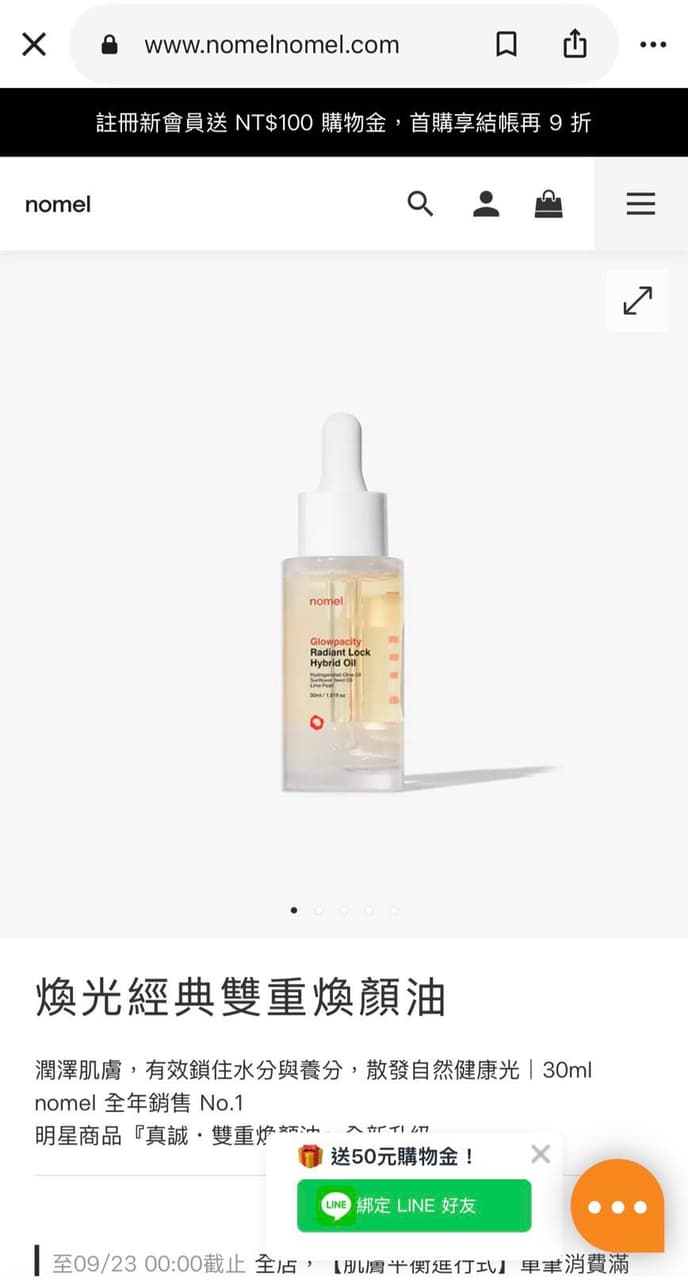Viewport: 688px width, 1280px height.
Task: Dismiss the LINE coupon popup
Action: pos(541,1154)
